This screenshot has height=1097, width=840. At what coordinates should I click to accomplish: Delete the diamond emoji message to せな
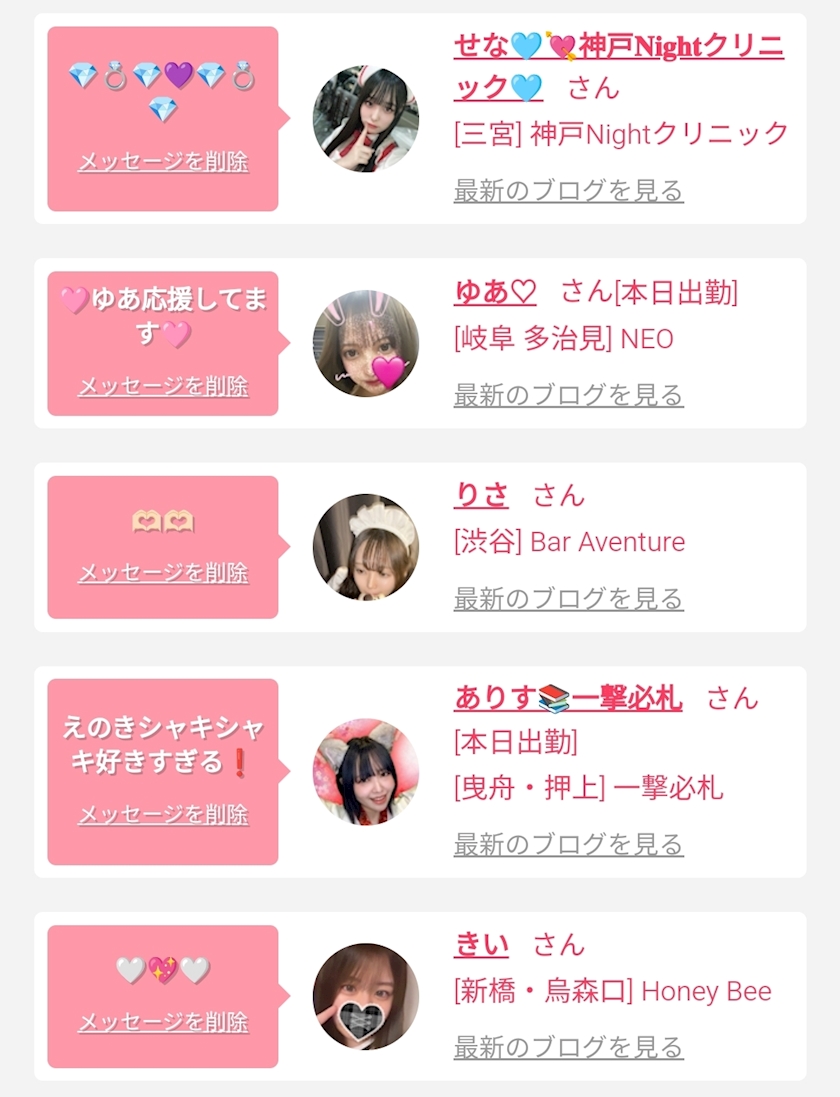[x=163, y=162]
